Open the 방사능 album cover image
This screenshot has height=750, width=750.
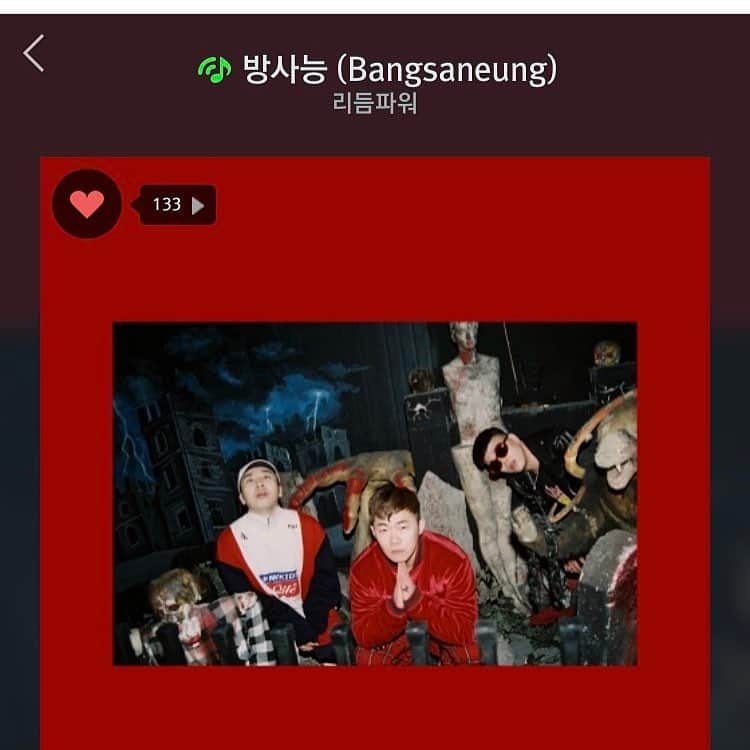point(375,494)
